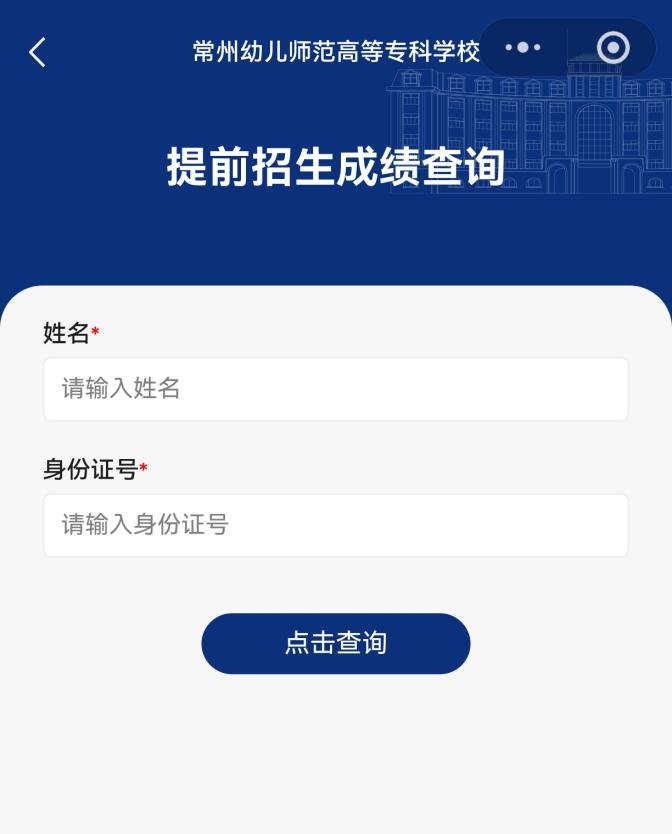Go back using the top-left arrow
The width and height of the screenshot is (672, 834).
38,52
